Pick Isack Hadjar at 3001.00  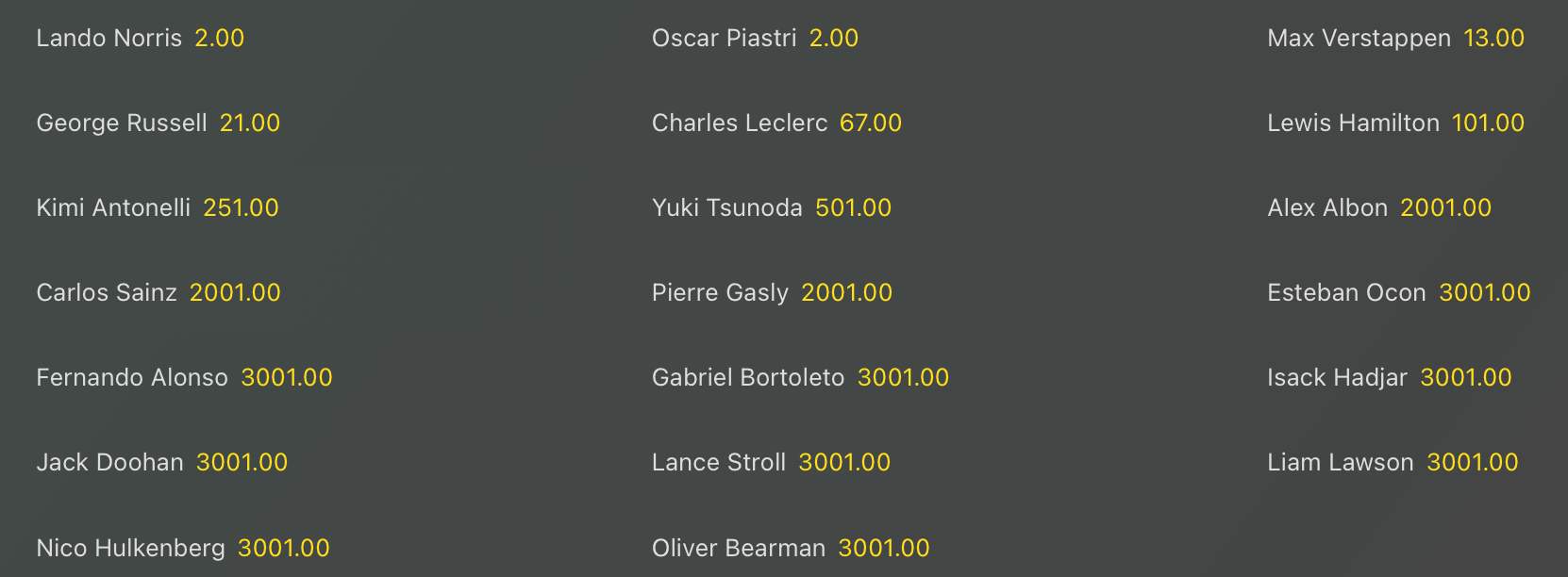pos(1389,378)
